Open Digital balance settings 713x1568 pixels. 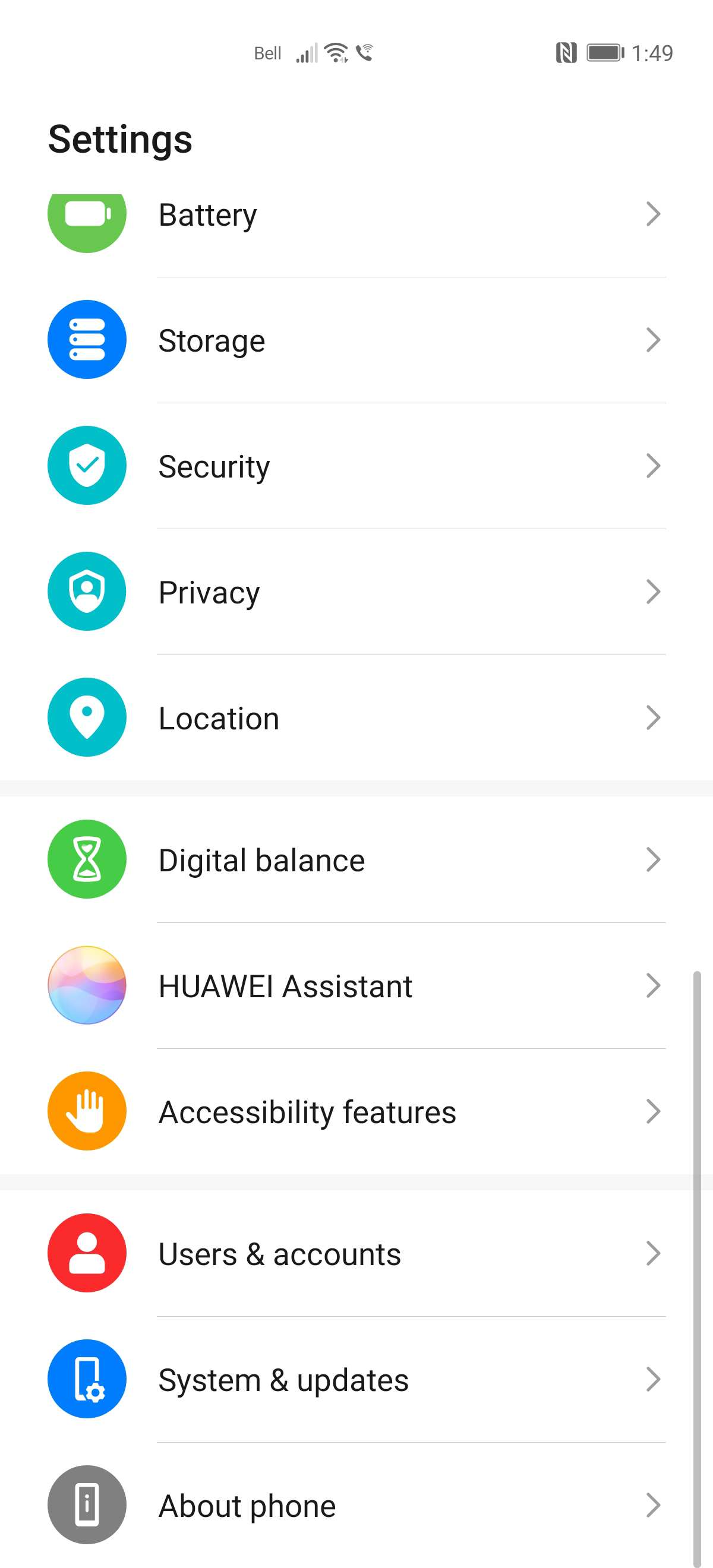point(356,859)
